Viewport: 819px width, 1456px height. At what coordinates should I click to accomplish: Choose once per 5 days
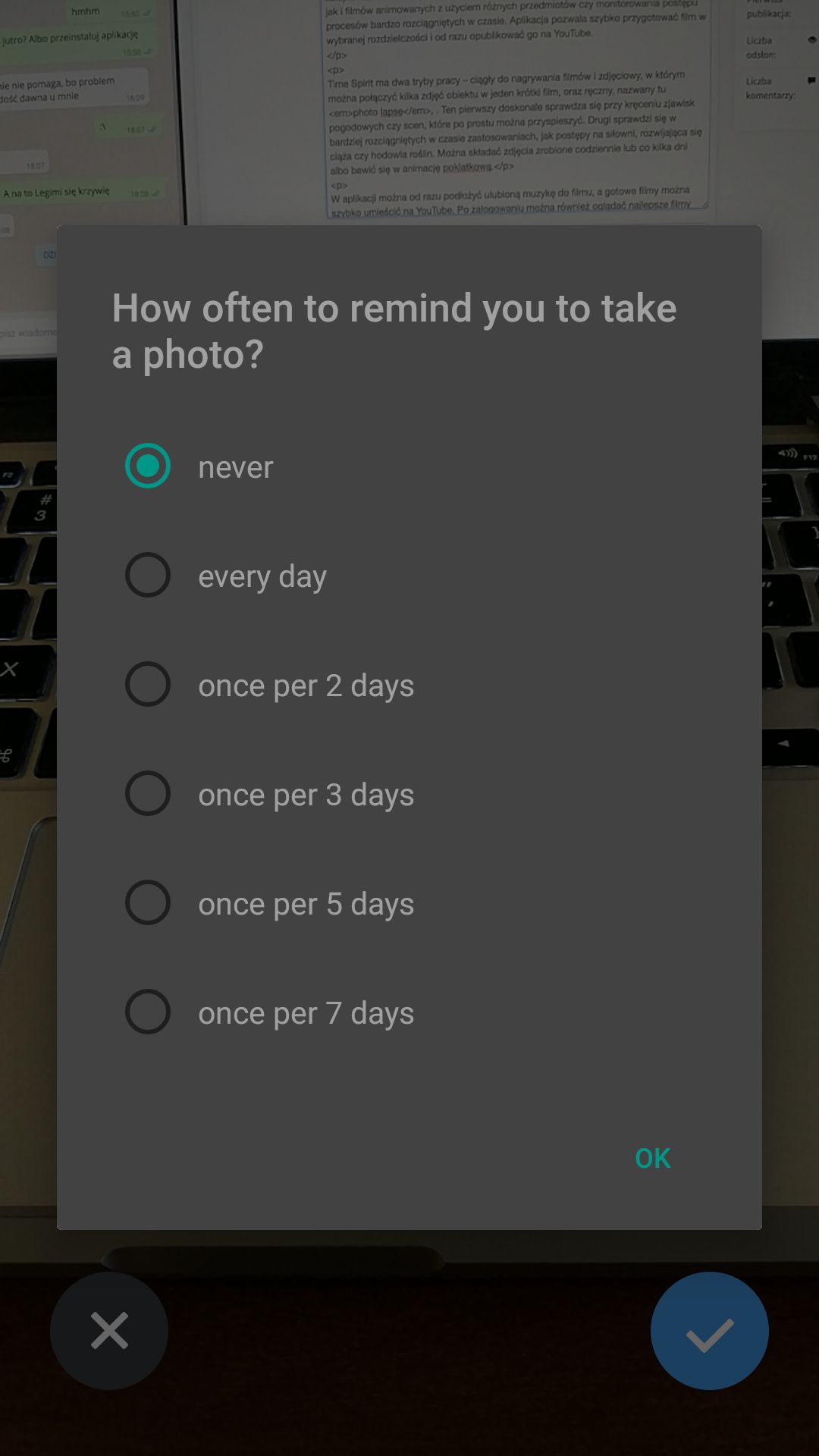click(x=409, y=902)
